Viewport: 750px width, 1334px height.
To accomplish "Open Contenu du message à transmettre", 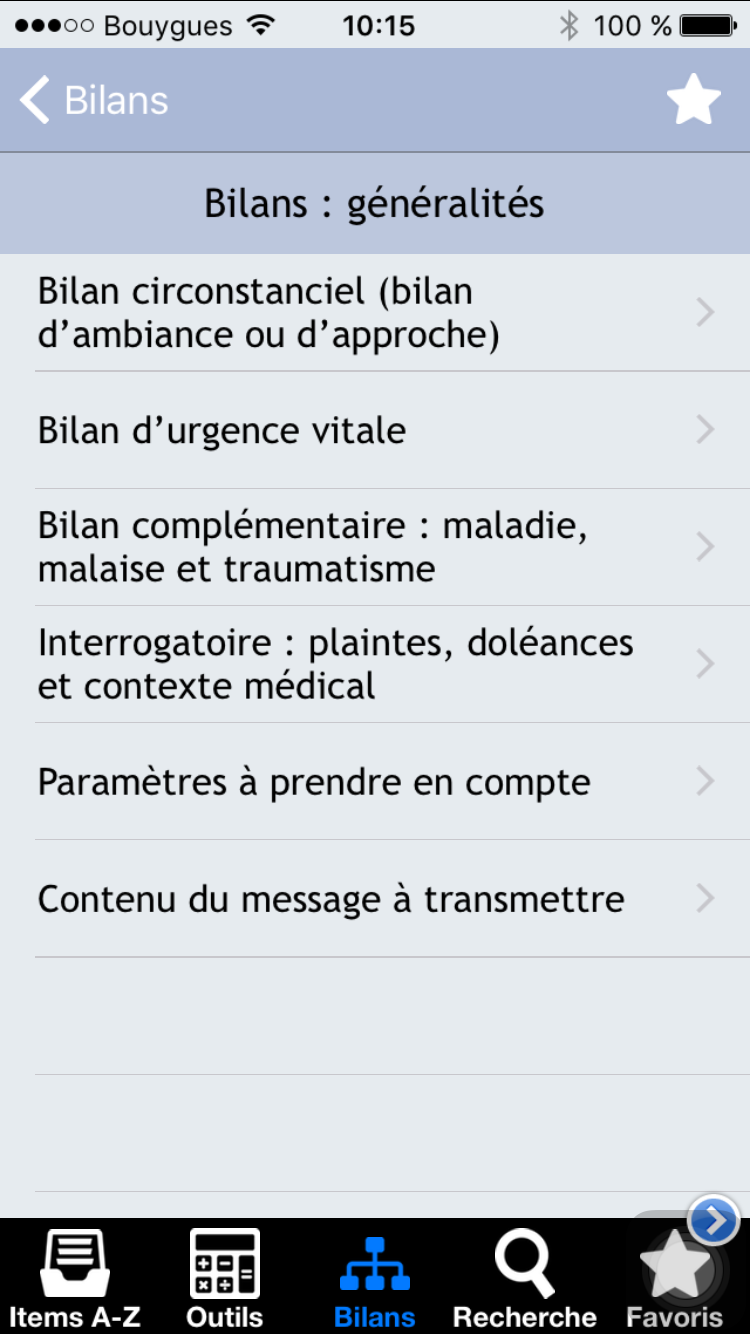I will 375,898.
